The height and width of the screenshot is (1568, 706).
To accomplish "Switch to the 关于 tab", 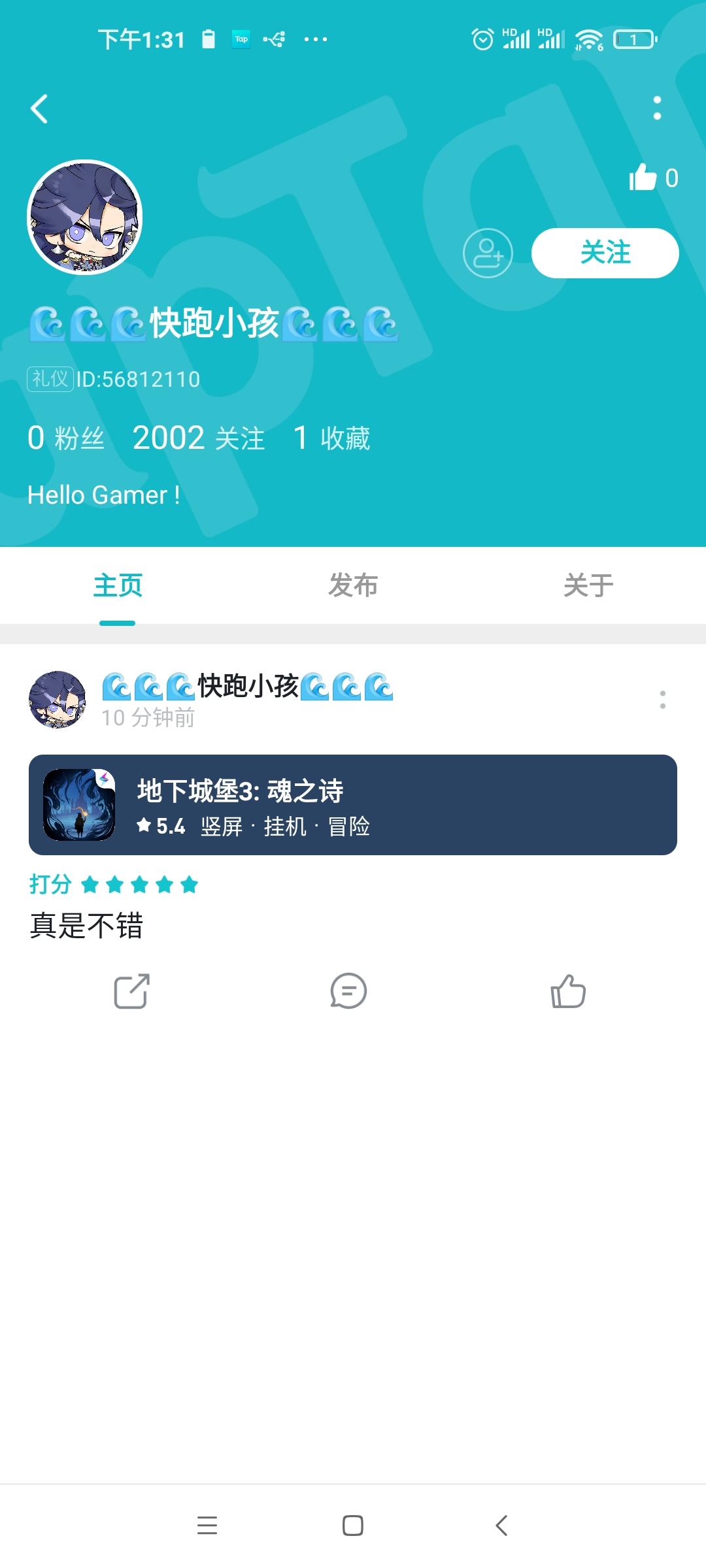I will [x=588, y=585].
